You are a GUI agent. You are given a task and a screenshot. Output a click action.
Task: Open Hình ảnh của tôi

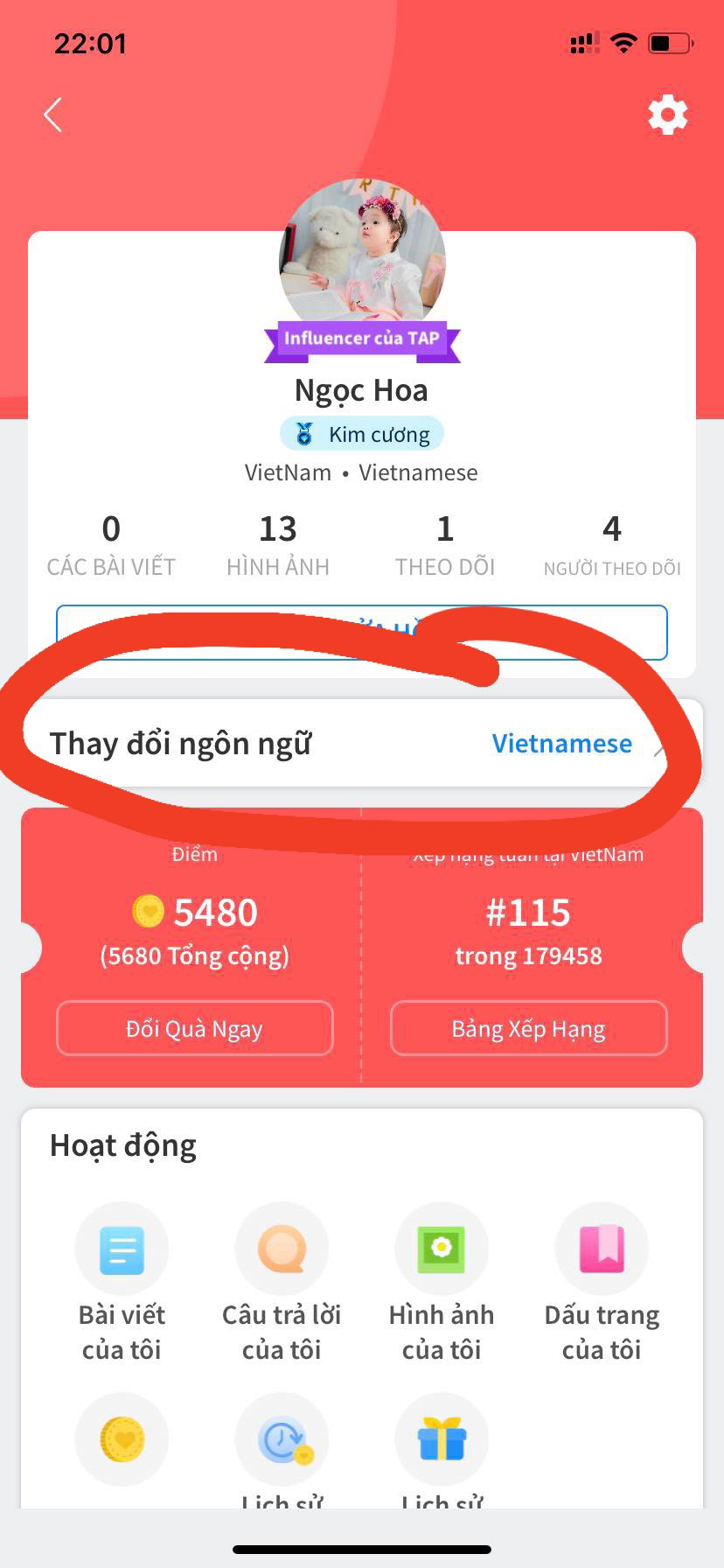[x=442, y=1249]
